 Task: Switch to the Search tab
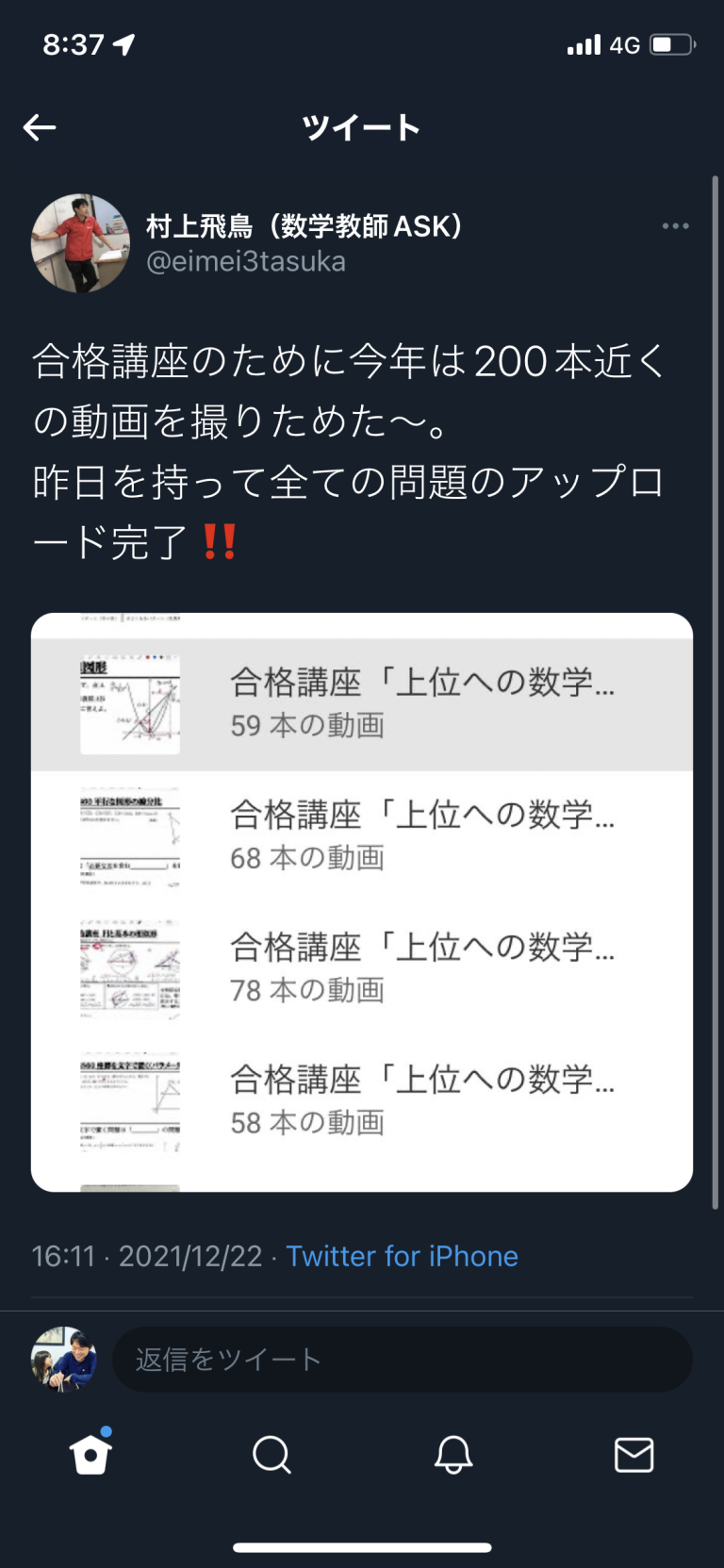271,1454
